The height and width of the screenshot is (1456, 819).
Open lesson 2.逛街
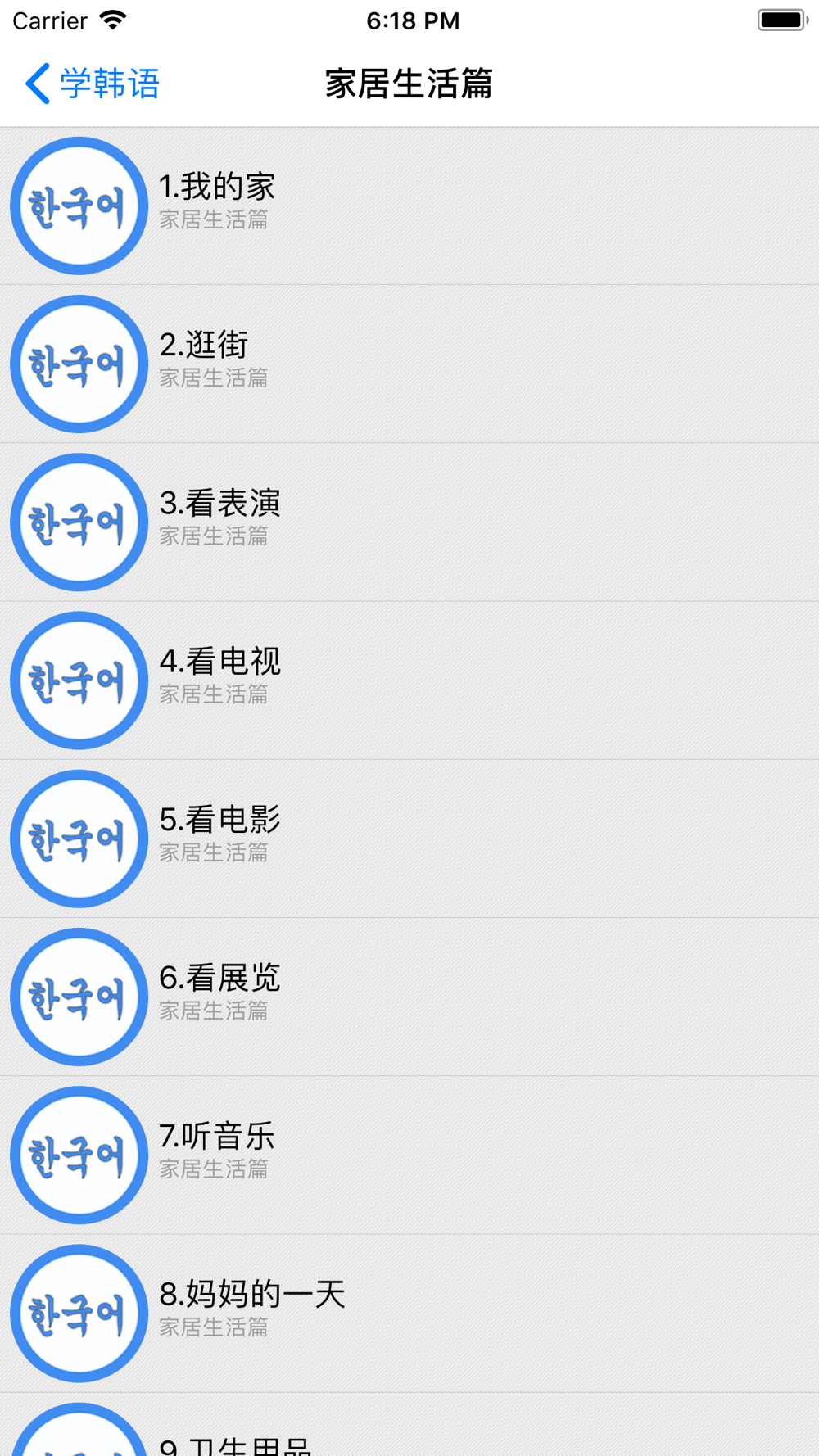(x=409, y=364)
